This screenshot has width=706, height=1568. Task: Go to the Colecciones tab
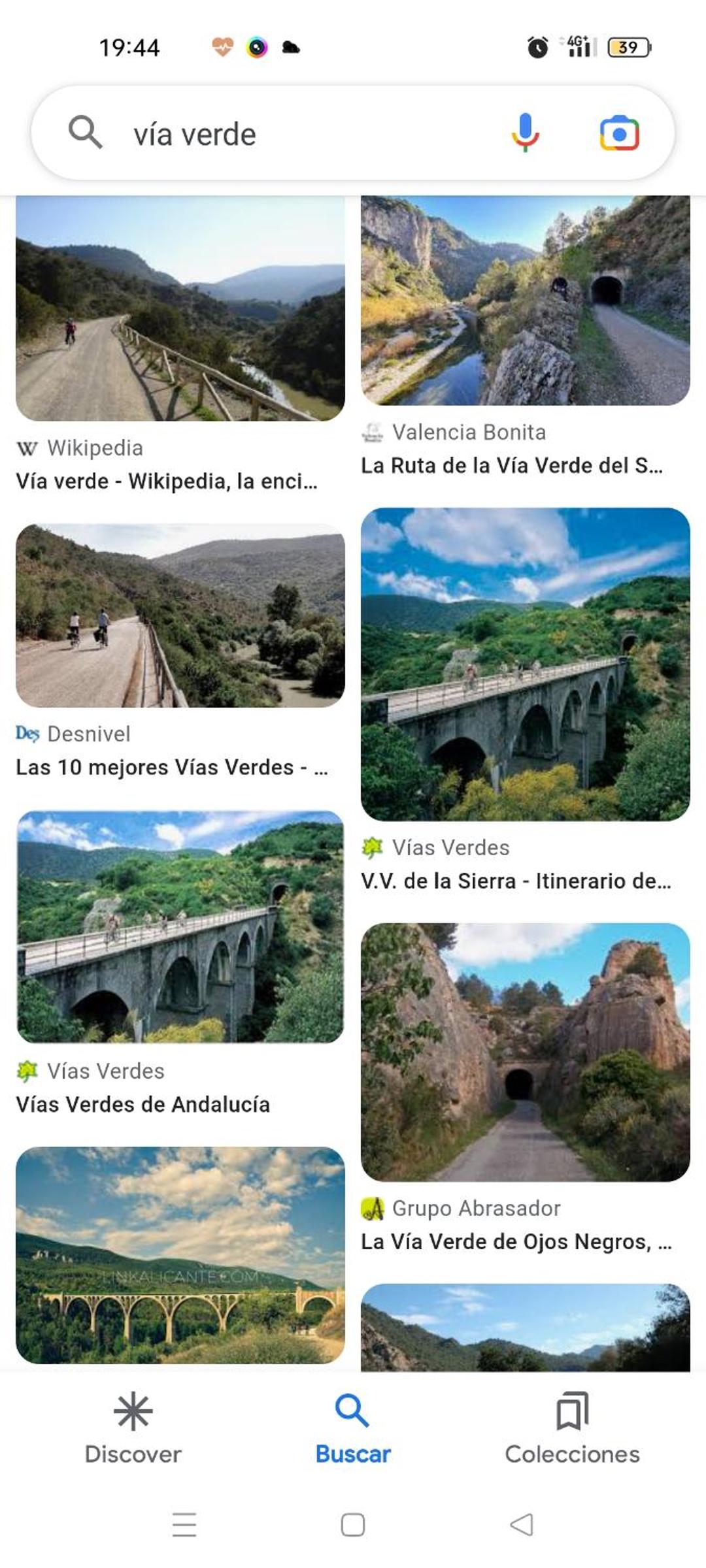pos(572,1428)
